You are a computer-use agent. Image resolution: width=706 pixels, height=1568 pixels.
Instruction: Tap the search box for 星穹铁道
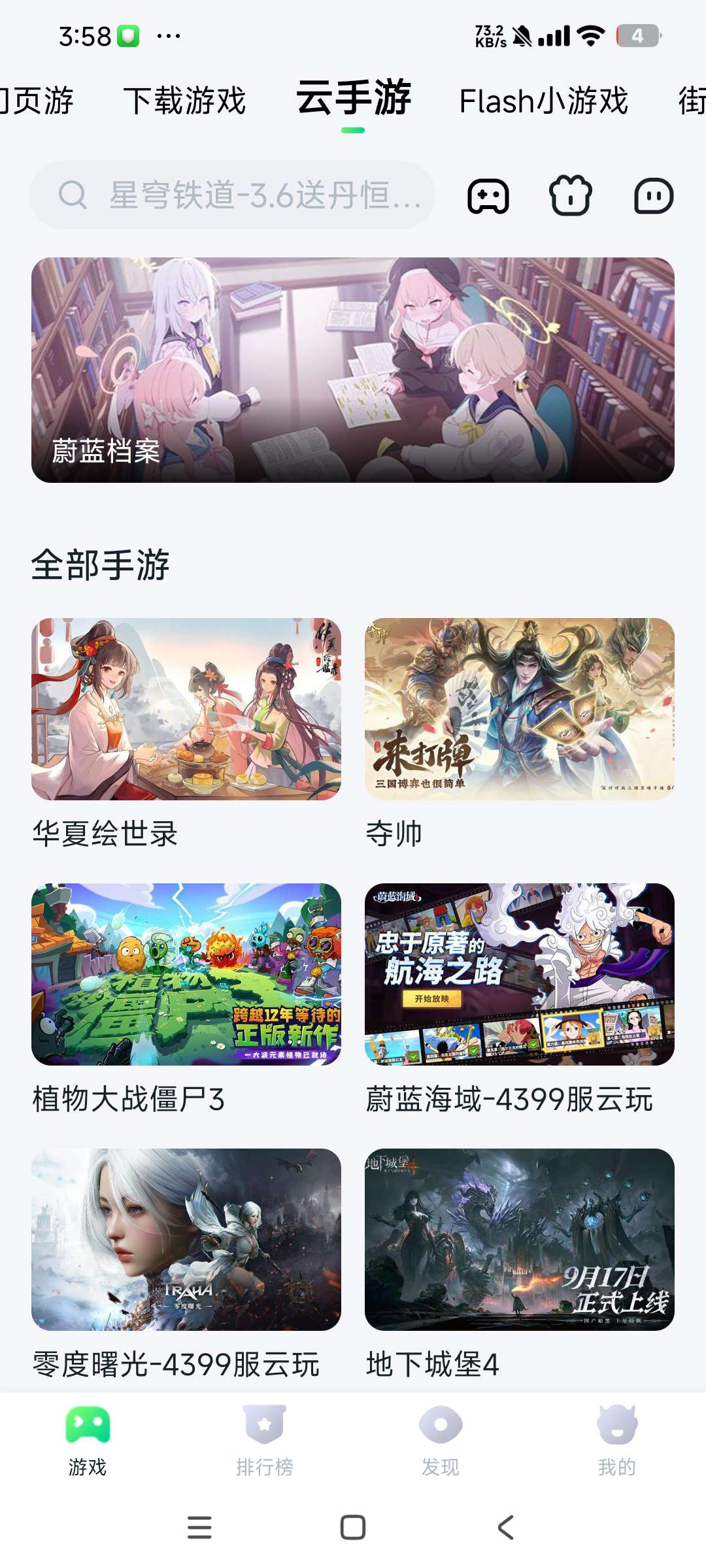pyautogui.click(x=232, y=195)
